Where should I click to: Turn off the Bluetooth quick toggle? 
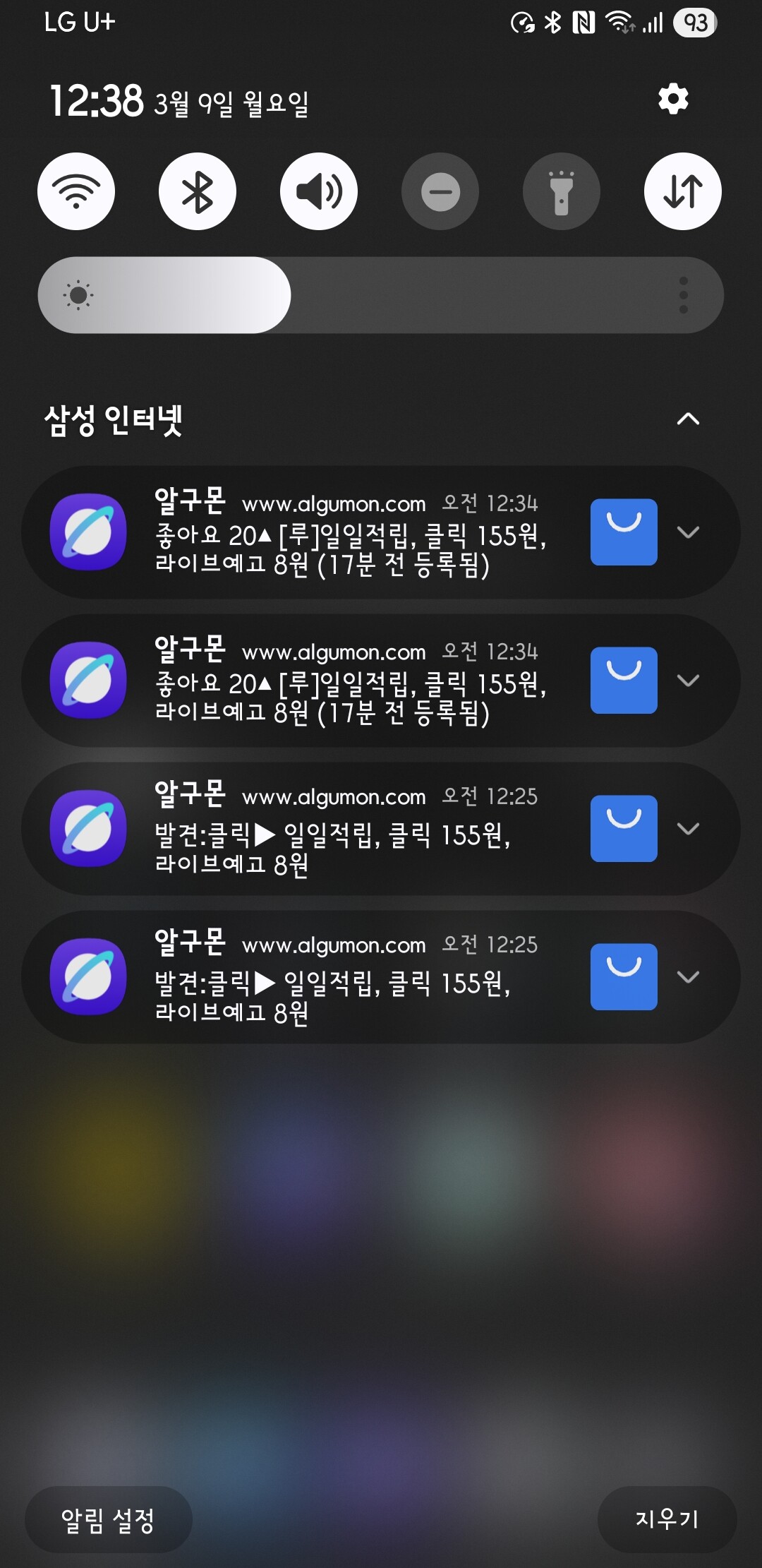[x=198, y=191]
